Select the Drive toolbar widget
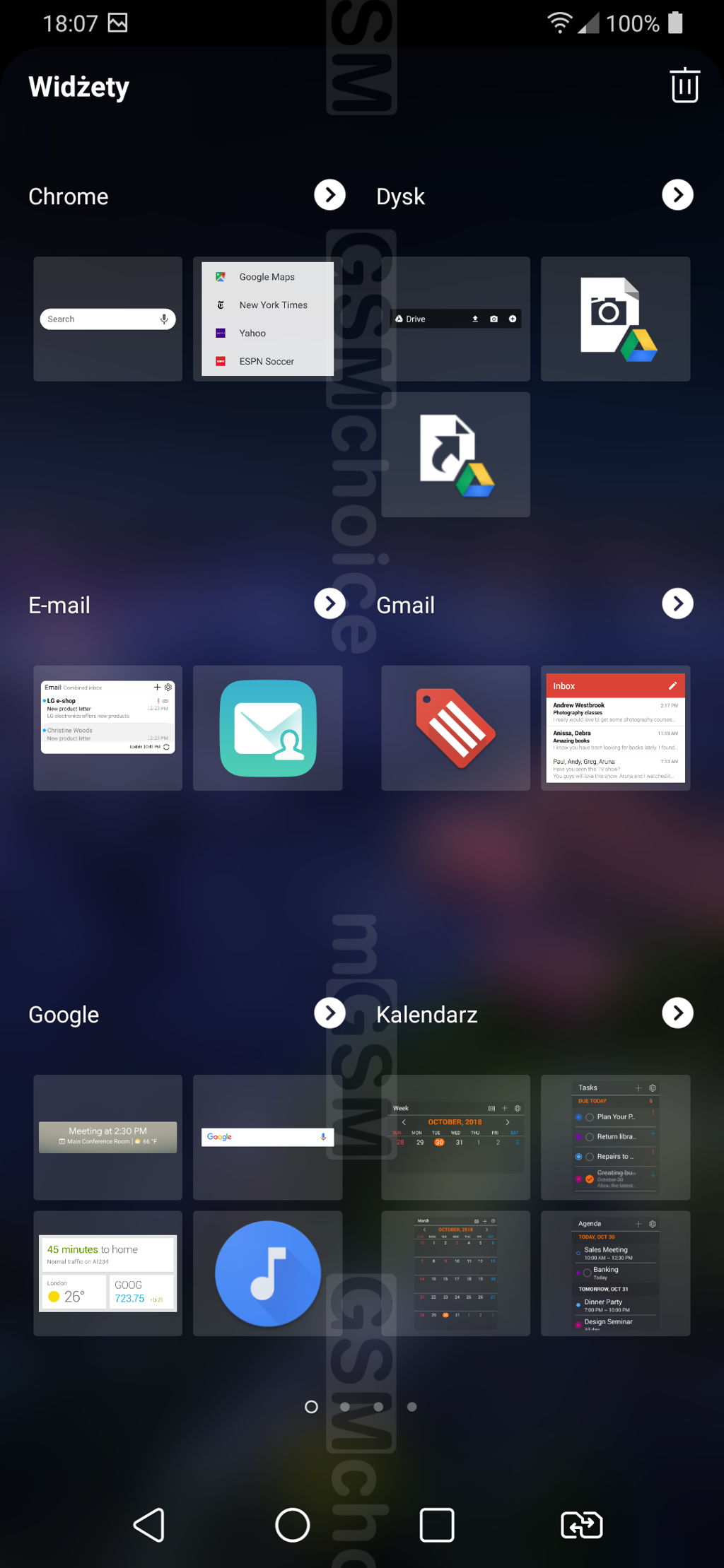Screen dimensions: 724x1568 [455, 319]
